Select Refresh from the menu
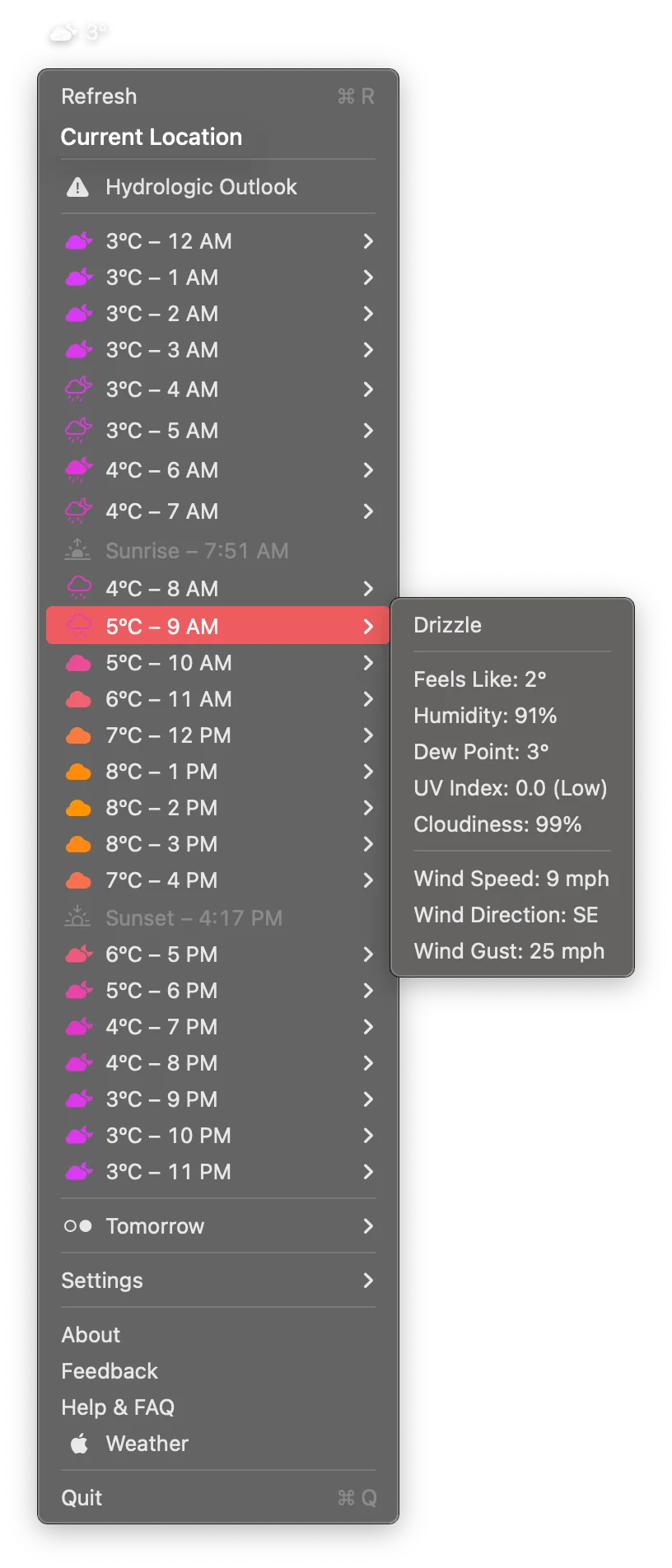Viewport: 672px width, 1568px height. pyautogui.click(x=99, y=96)
